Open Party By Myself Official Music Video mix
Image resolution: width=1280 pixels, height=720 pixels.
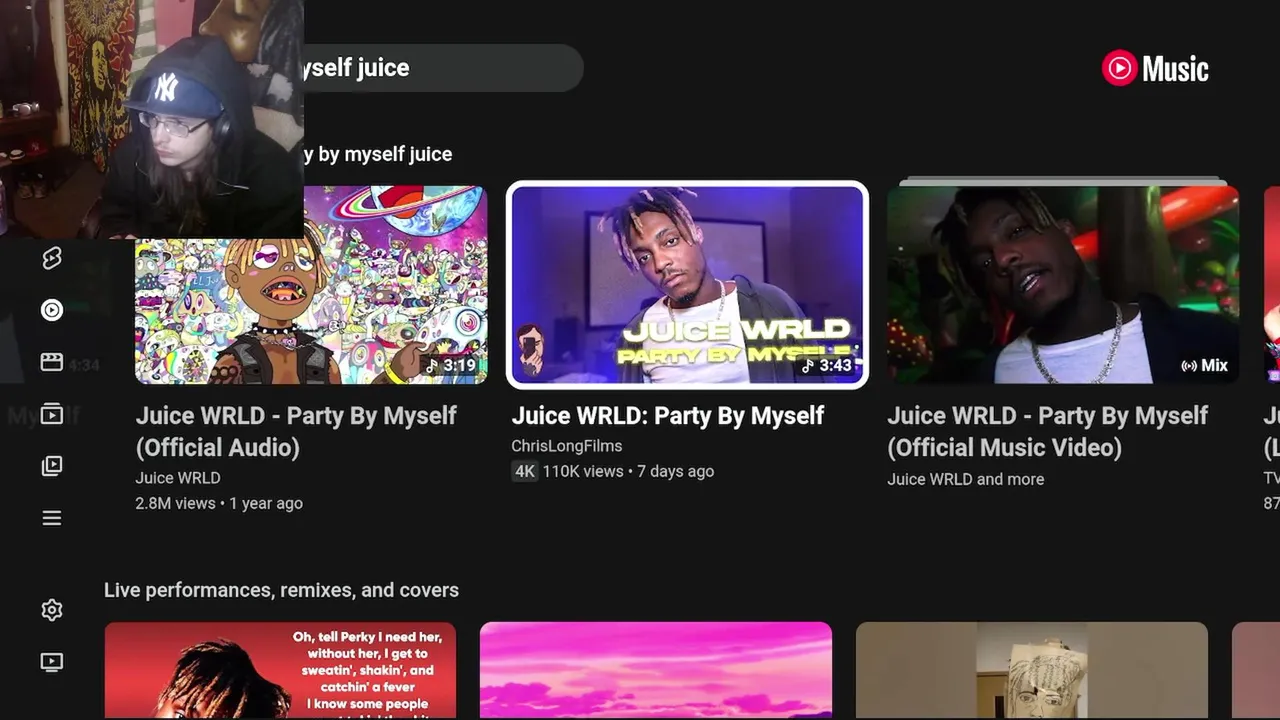click(1063, 285)
